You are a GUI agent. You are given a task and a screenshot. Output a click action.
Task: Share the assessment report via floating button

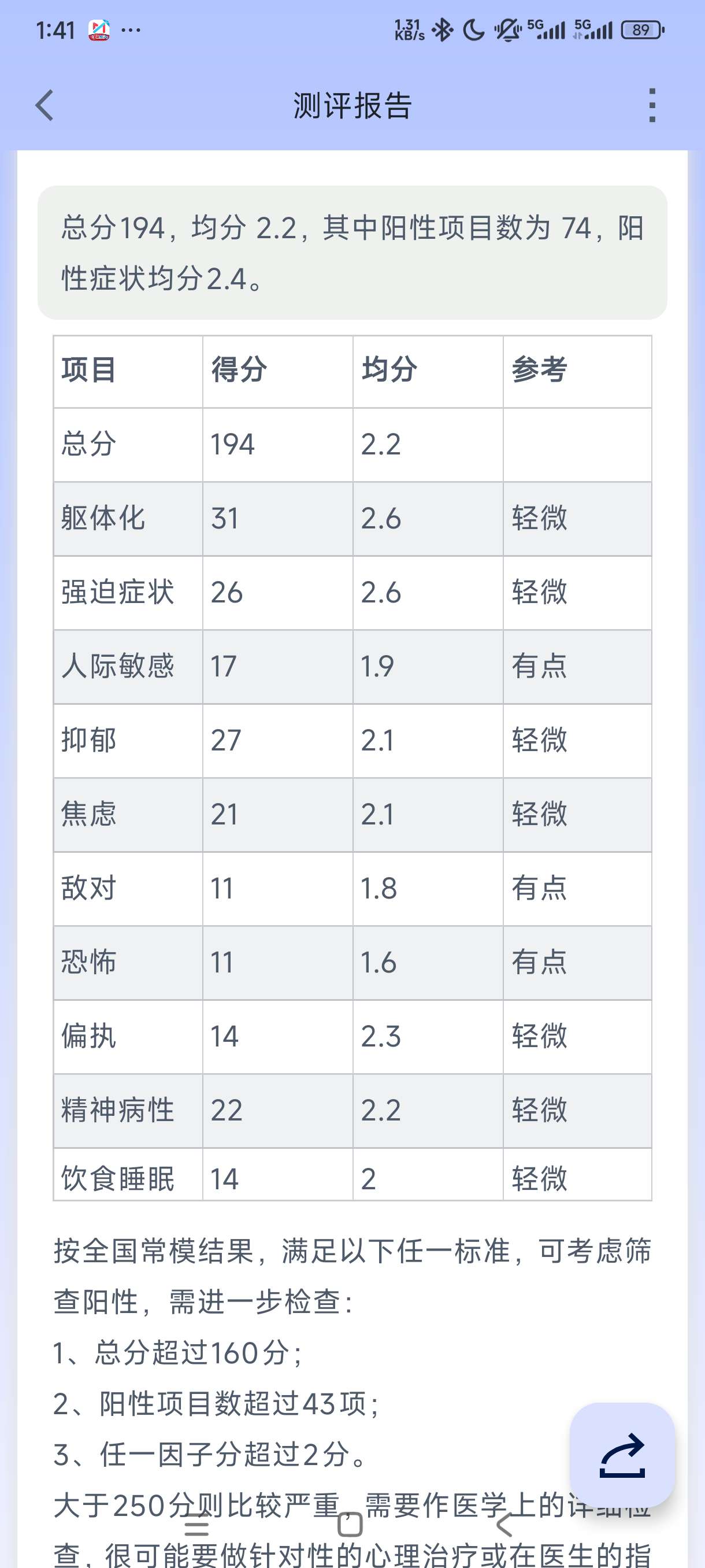622,1455
